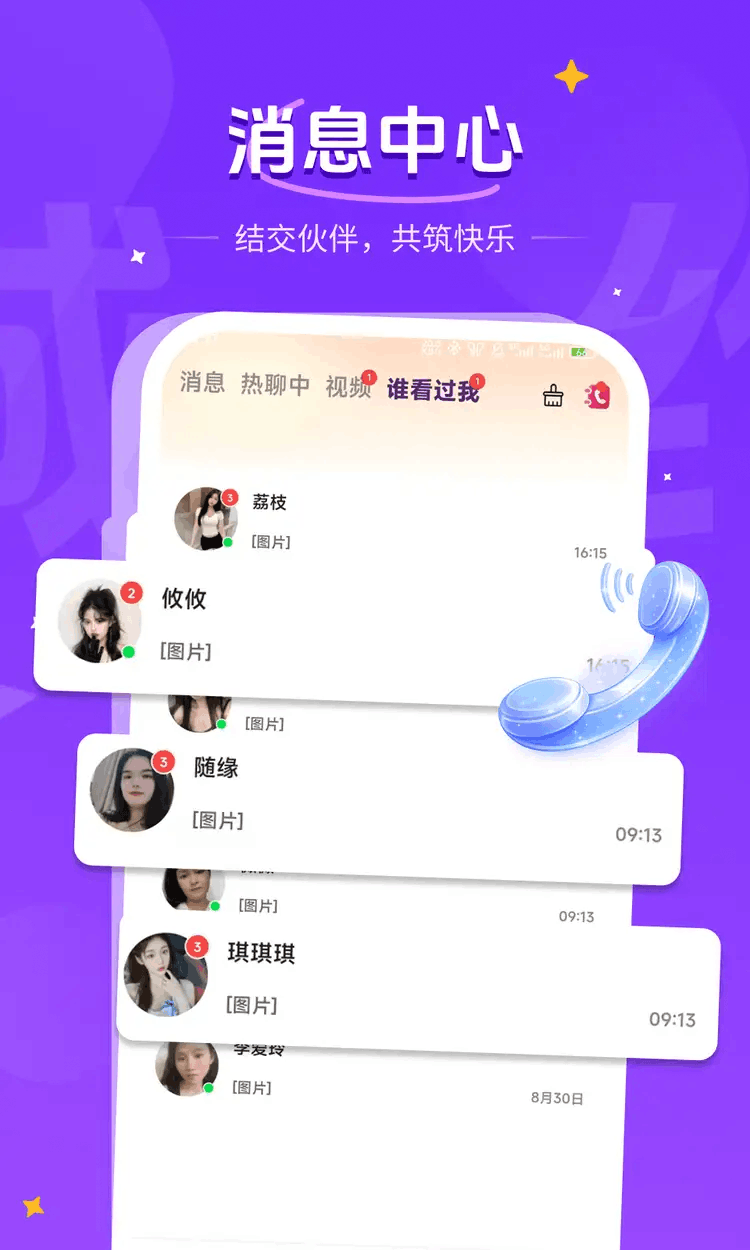Switch to the 消息 tab
This screenshot has width=750, height=1250.
(x=198, y=385)
